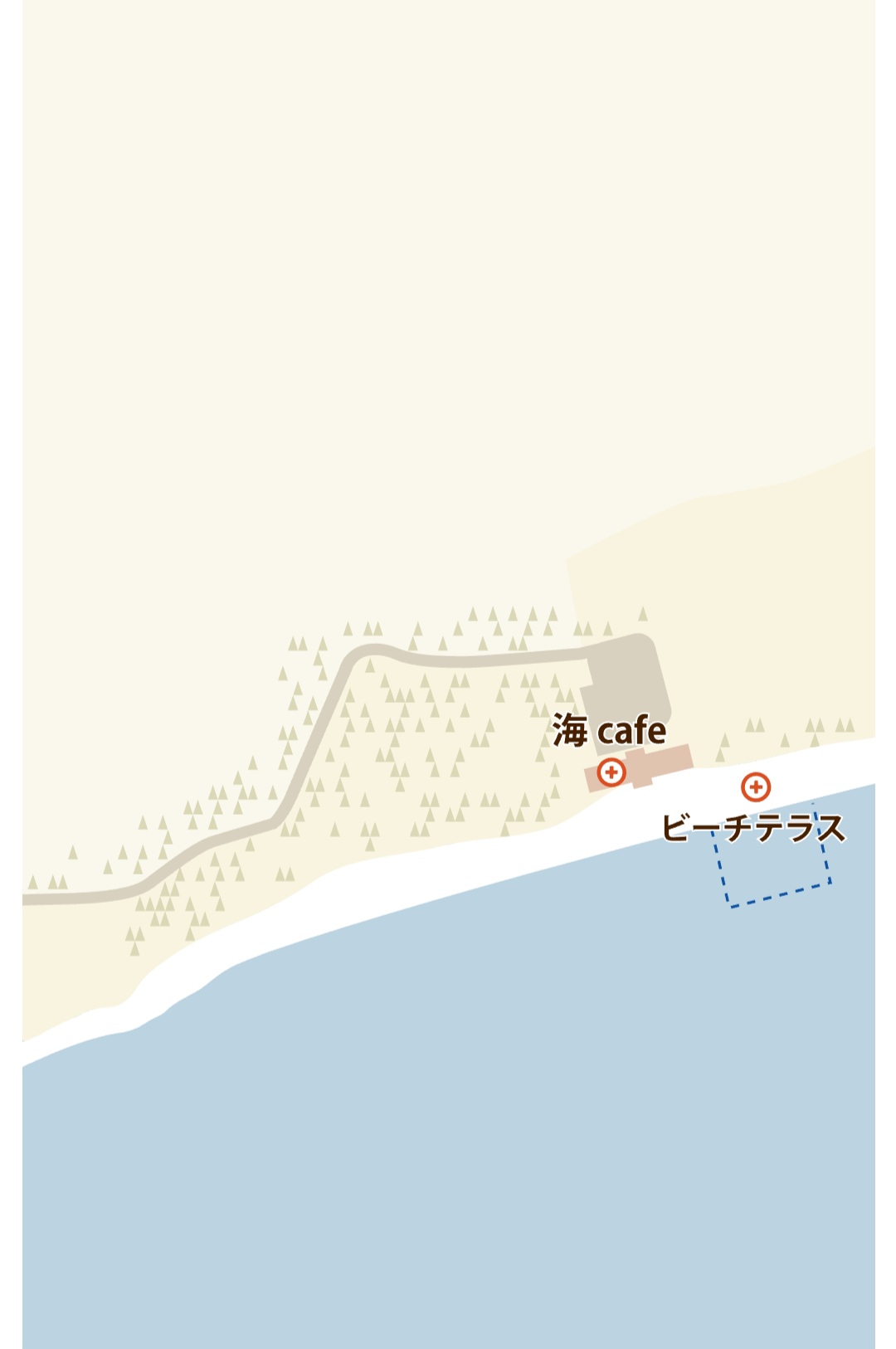Open the 海 cafe plus marker
Viewport: 896px width, 1349px height.
611,772
